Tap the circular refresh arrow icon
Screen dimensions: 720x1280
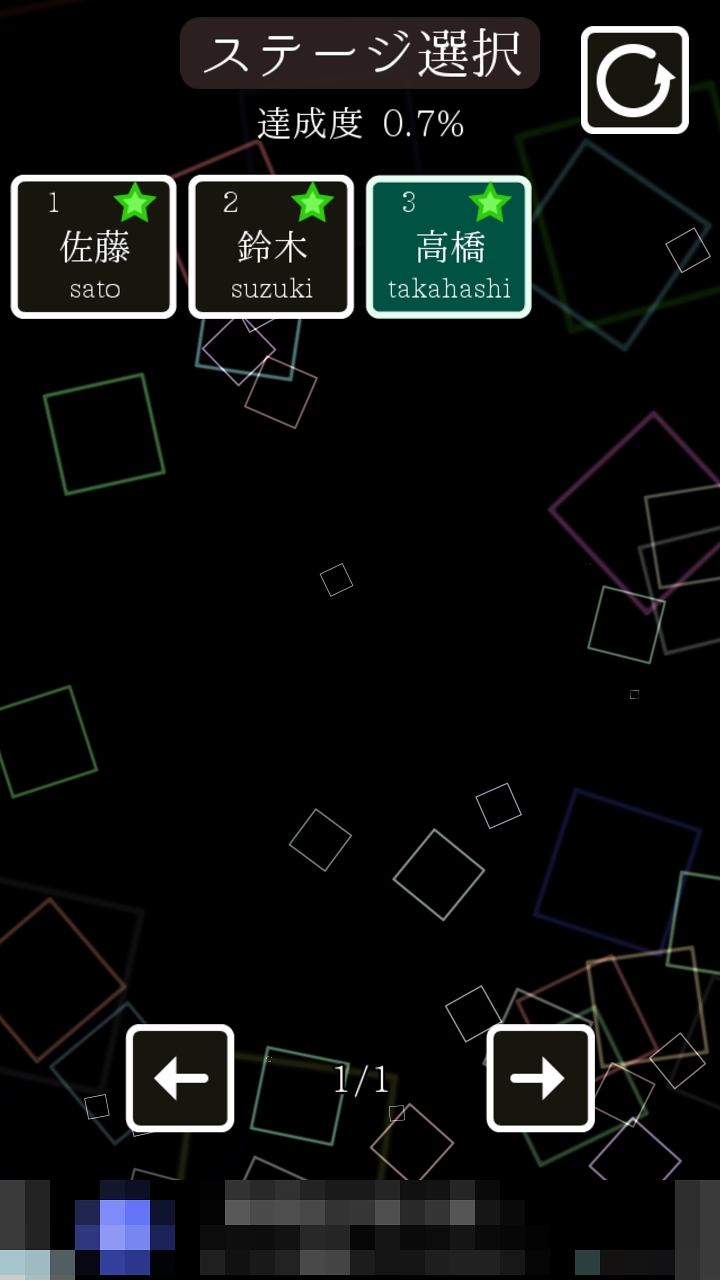point(635,80)
